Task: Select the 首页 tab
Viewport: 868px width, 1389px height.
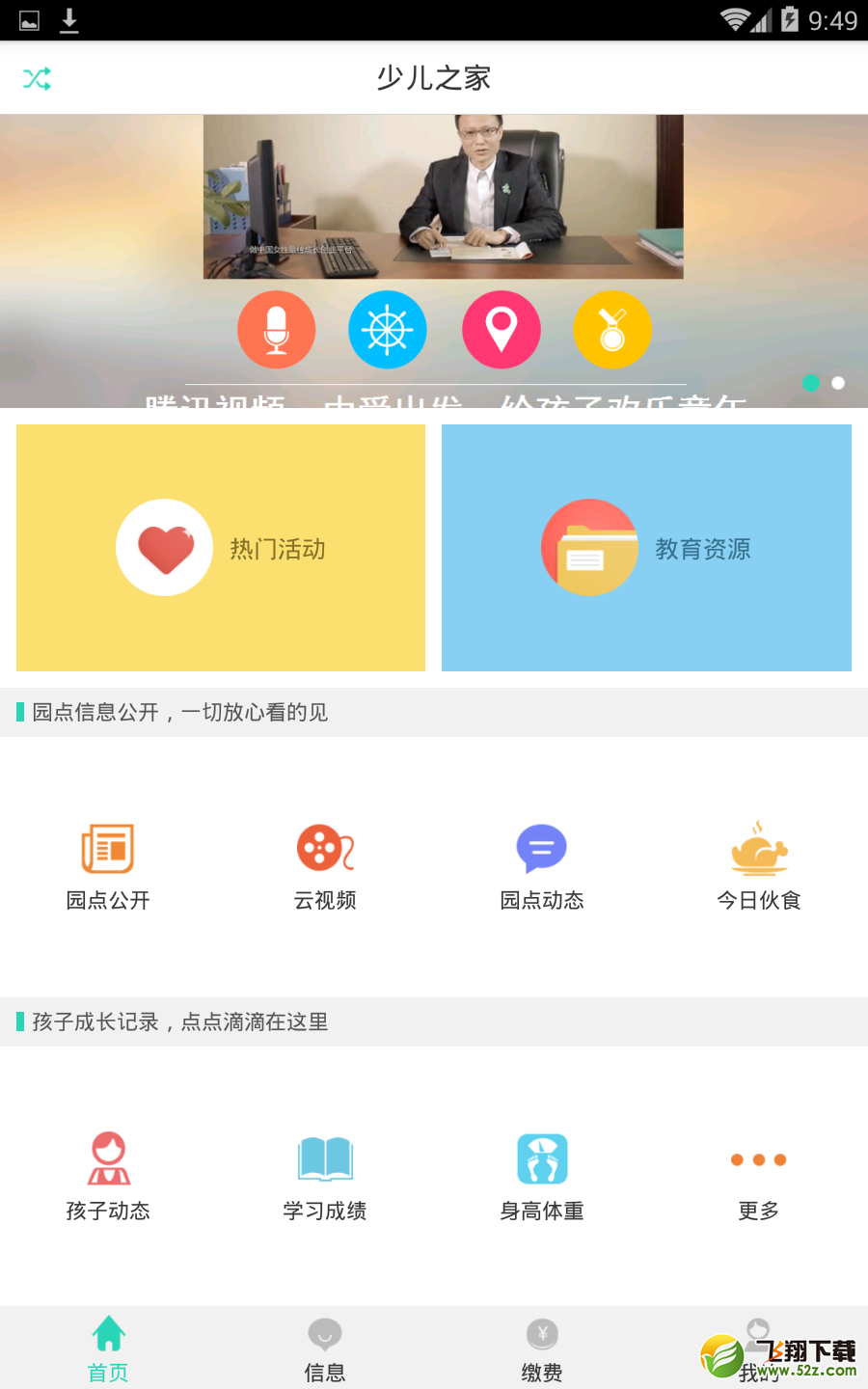Action: click(108, 1349)
